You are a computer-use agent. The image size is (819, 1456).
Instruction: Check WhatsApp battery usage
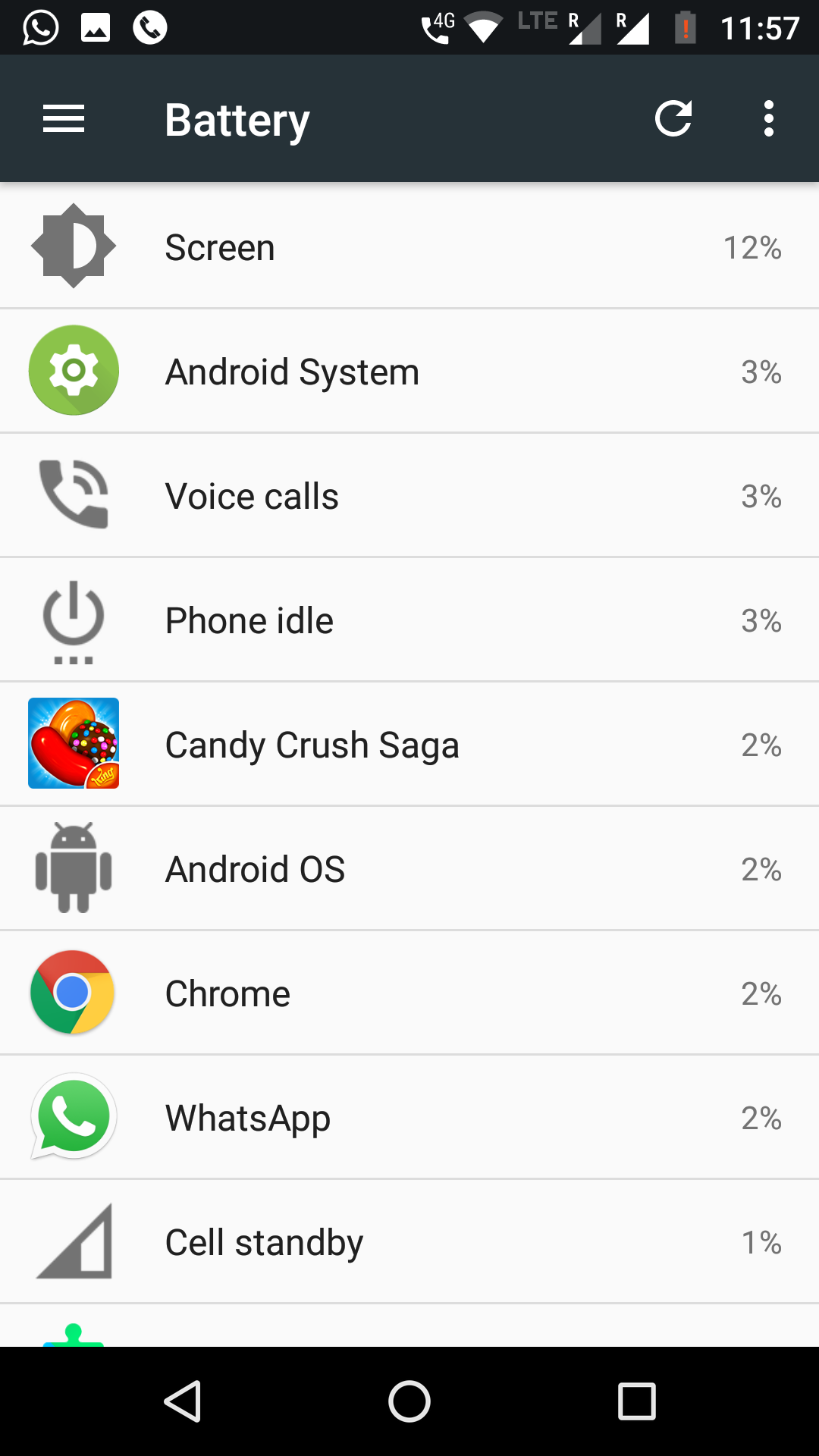pyautogui.click(x=409, y=1118)
